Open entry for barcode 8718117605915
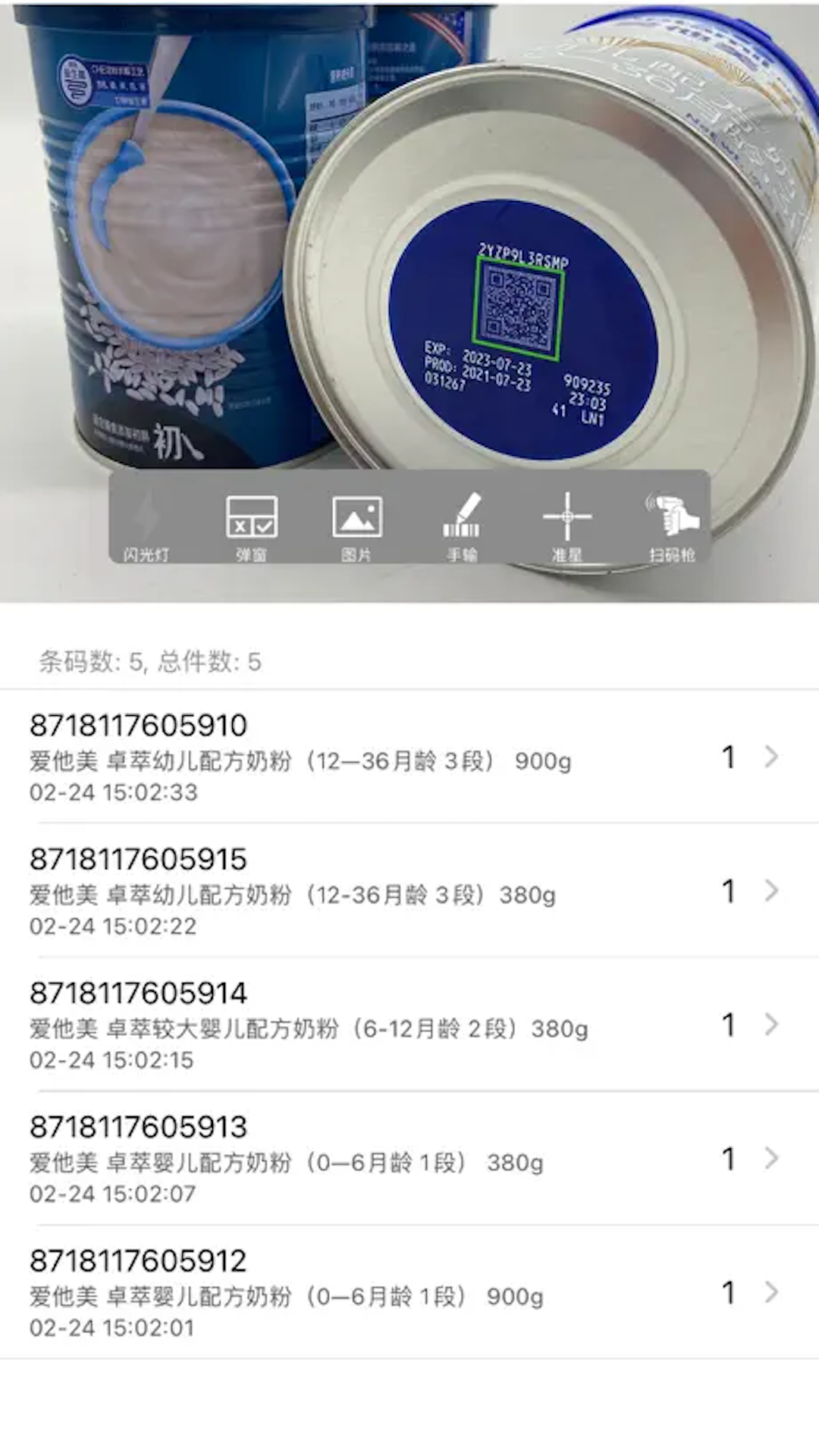 click(379, 891)
